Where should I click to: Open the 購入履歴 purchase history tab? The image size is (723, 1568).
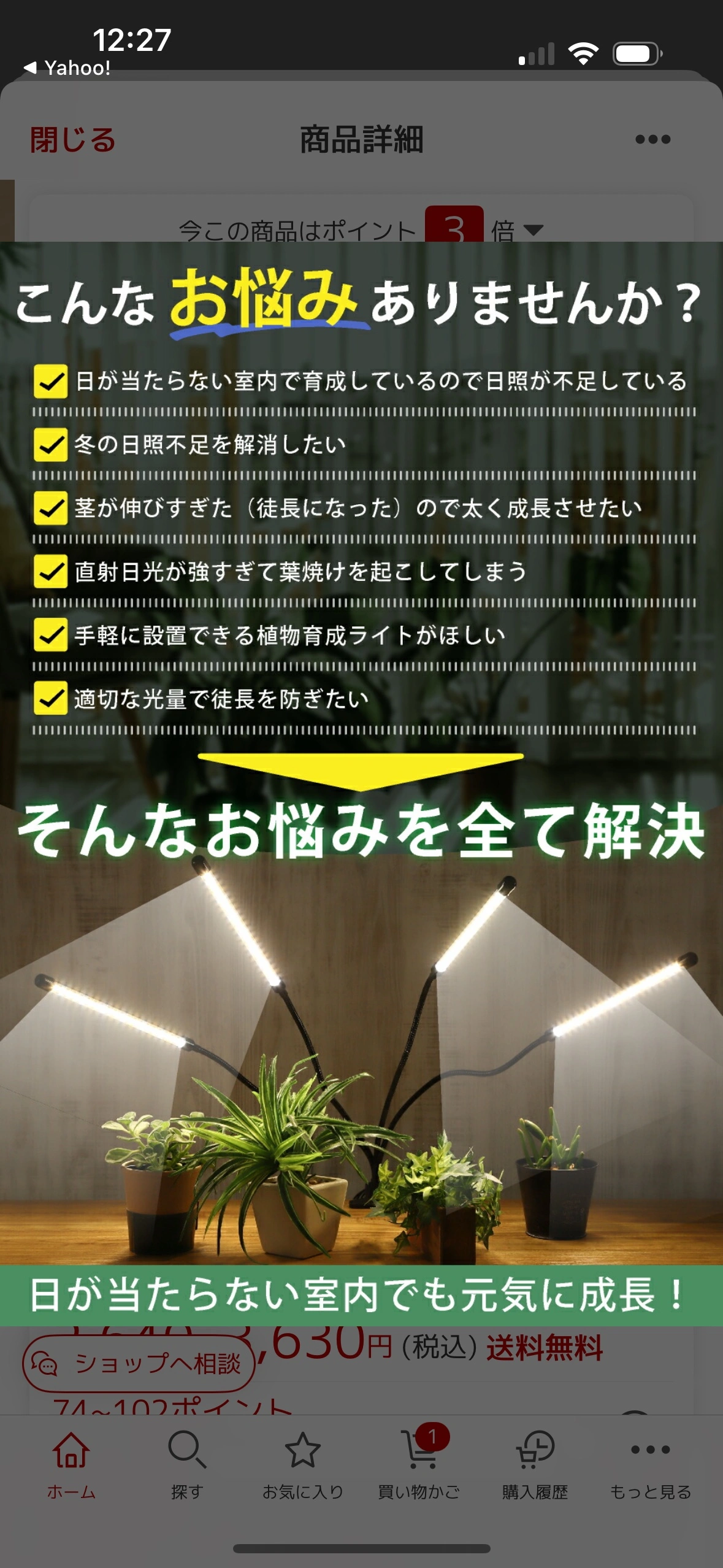click(x=535, y=1464)
